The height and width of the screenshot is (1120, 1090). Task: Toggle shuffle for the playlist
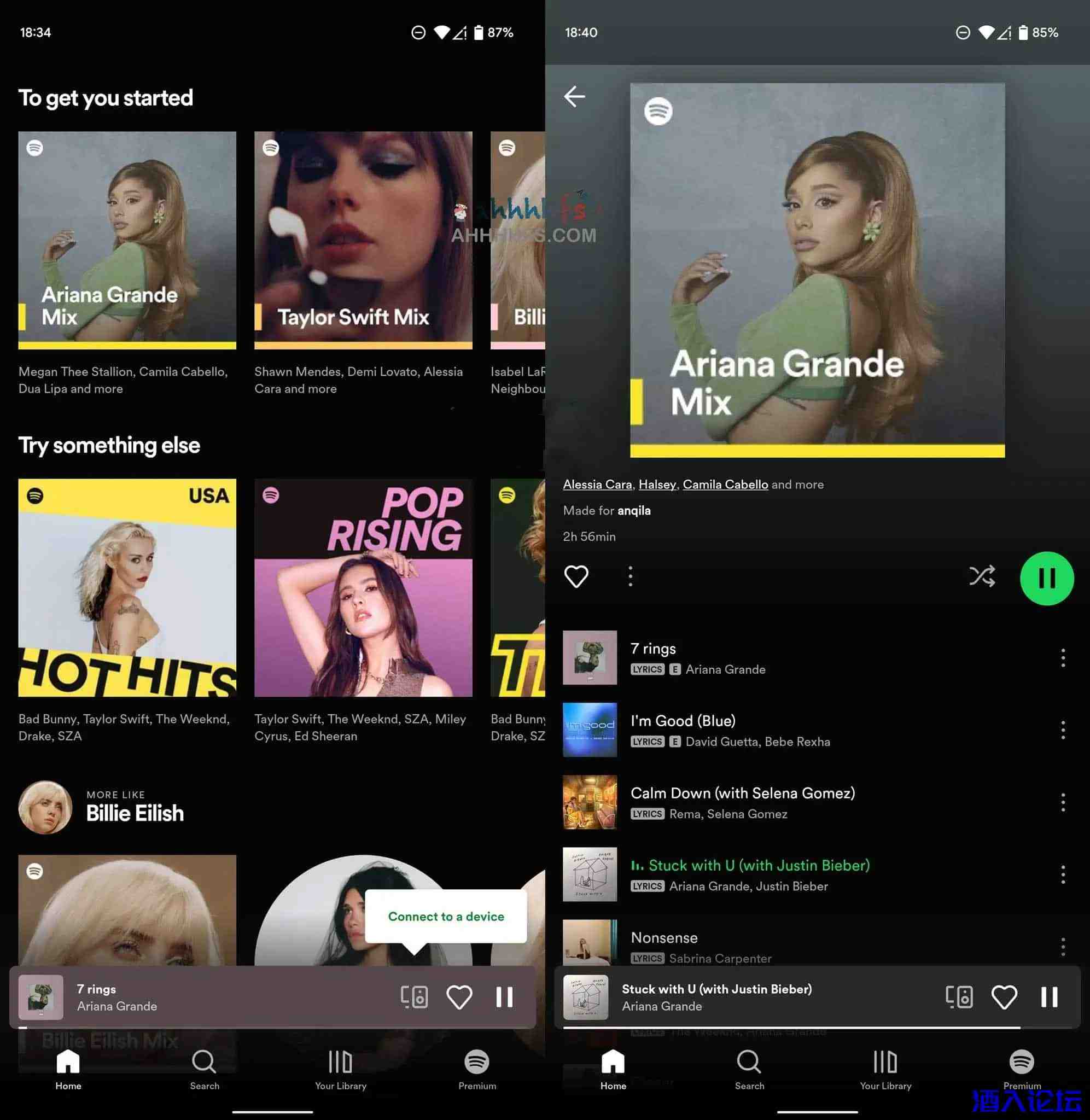982,576
